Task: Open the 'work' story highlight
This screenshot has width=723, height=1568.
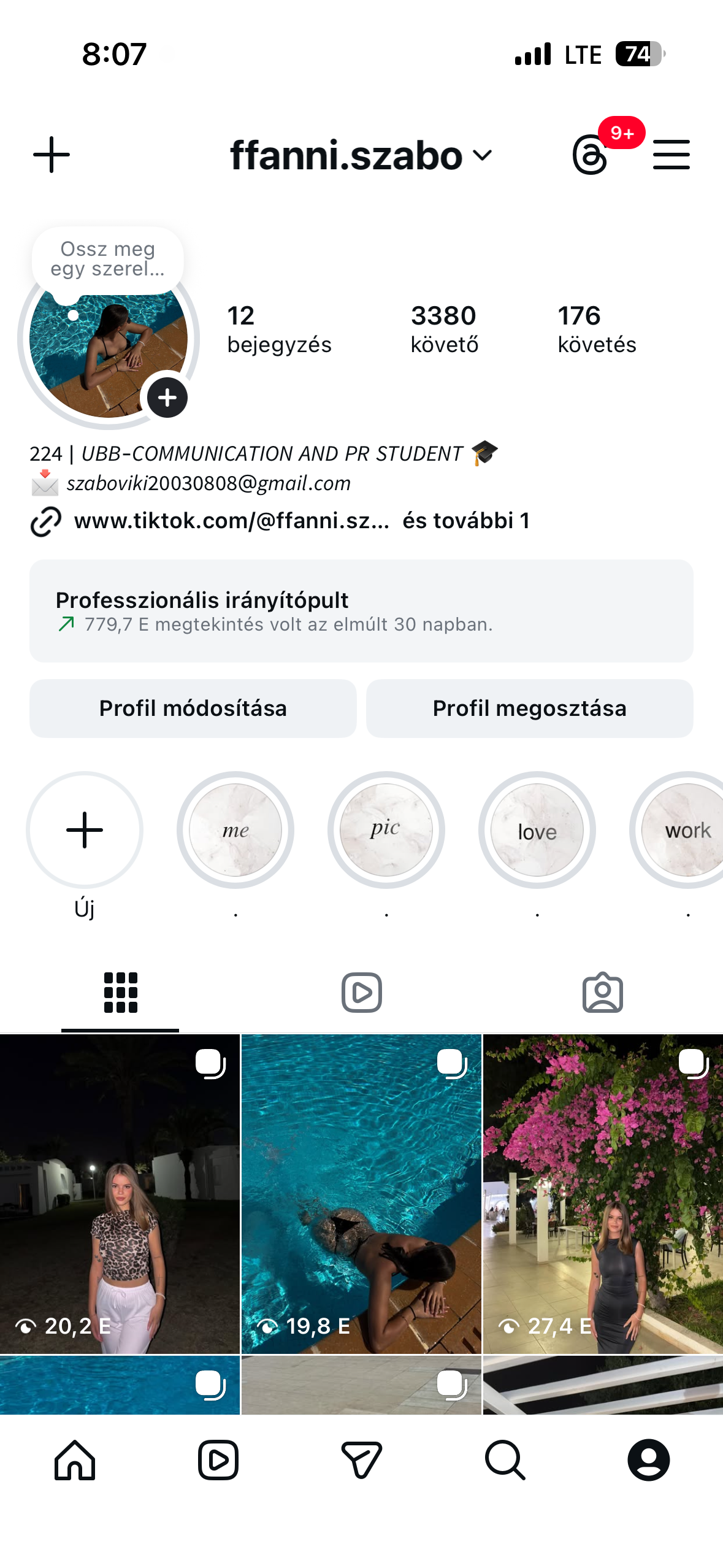Action: click(x=687, y=830)
